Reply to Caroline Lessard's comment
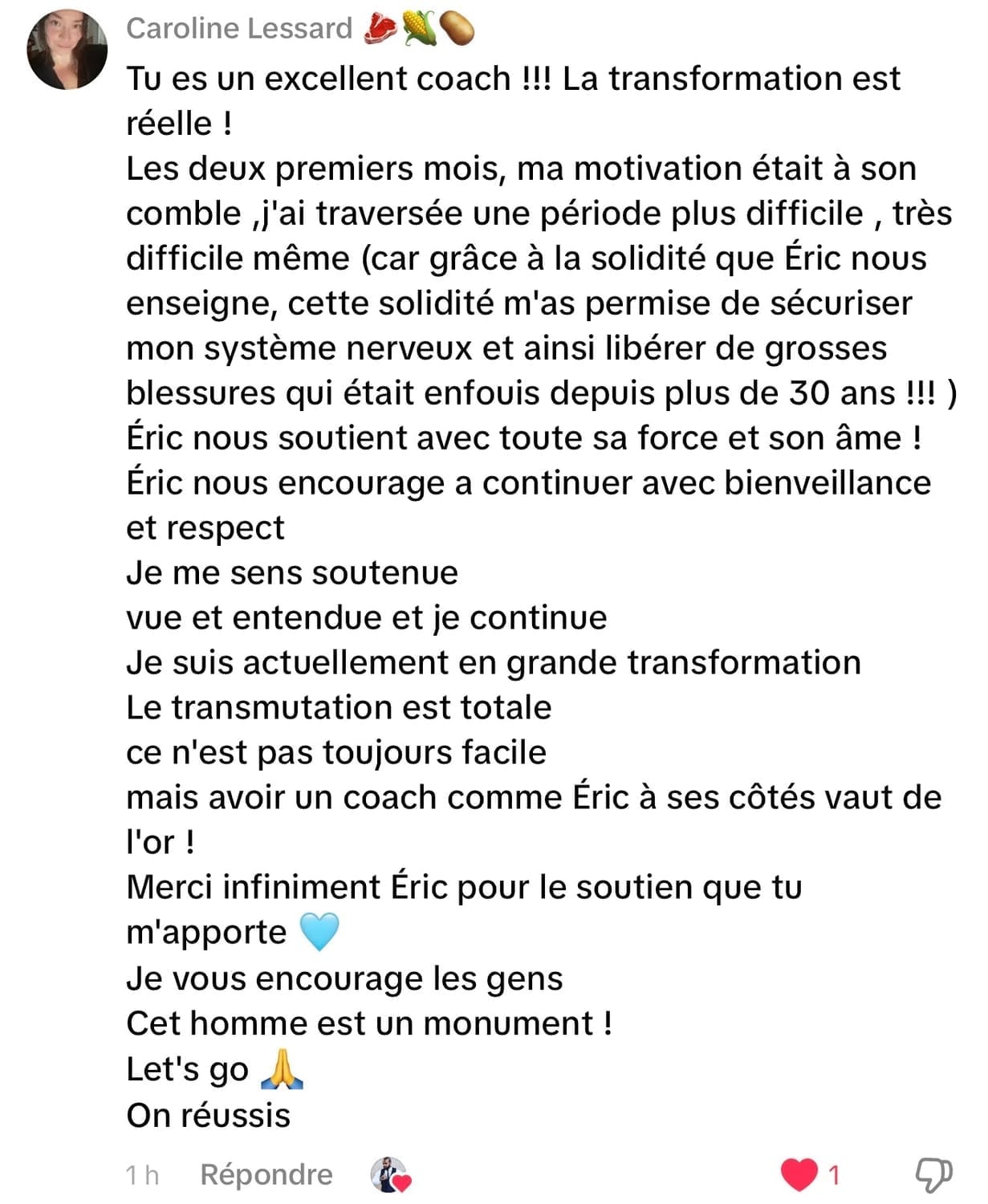This screenshot has height=1204, width=988. pos(266,1174)
